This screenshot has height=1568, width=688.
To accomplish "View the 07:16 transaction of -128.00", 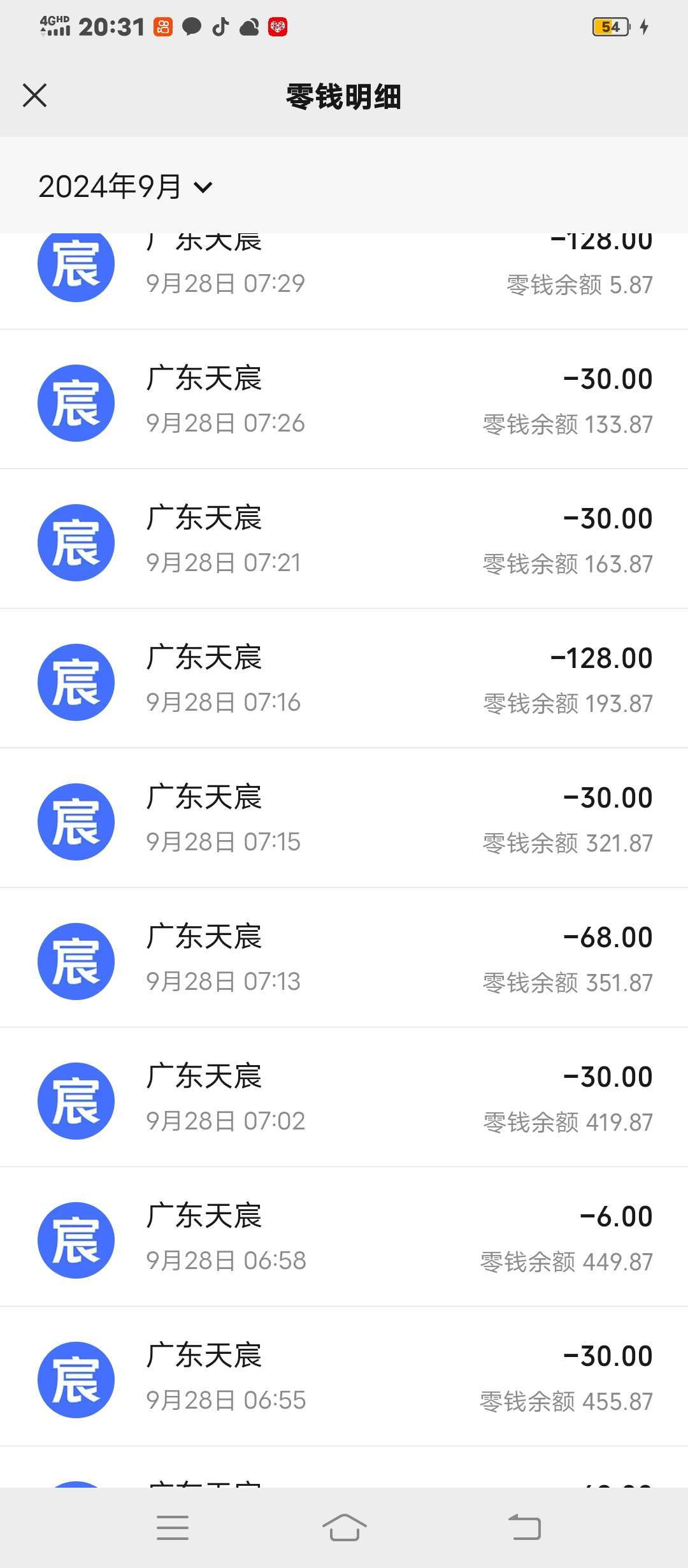I will coord(344,679).
